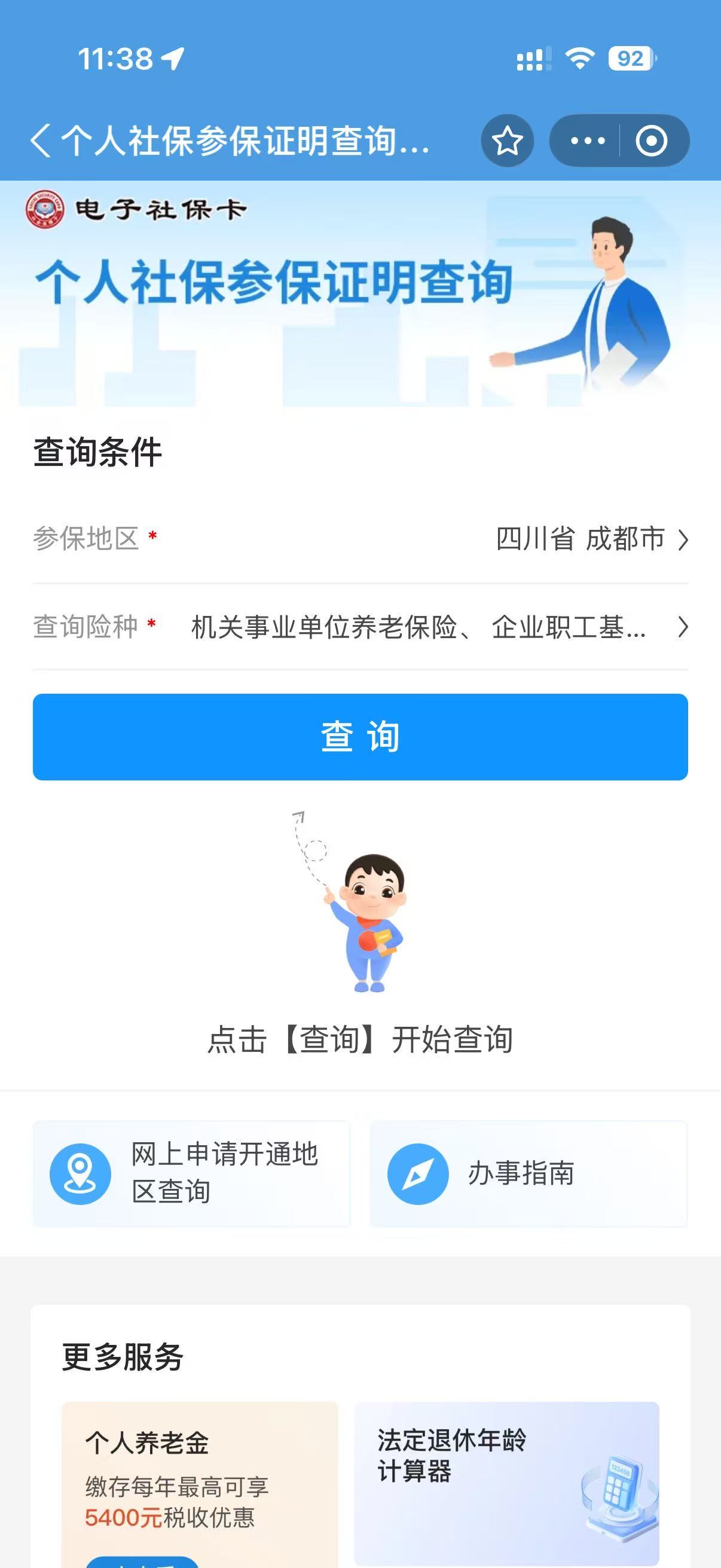Tap the back arrow on the title bar
The height and width of the screenshot is (1568, 721).
[41, 141]
